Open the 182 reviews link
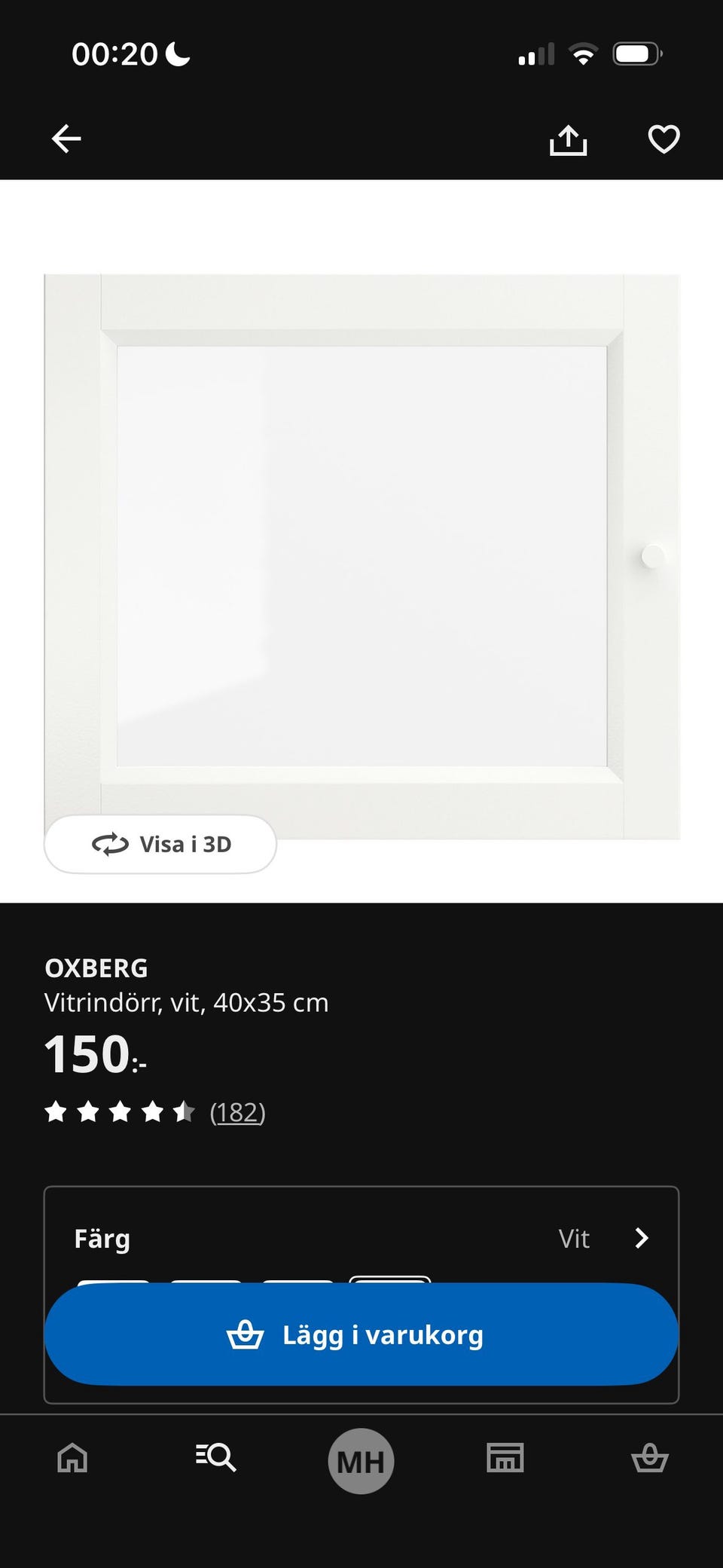 coord(237,1112)
